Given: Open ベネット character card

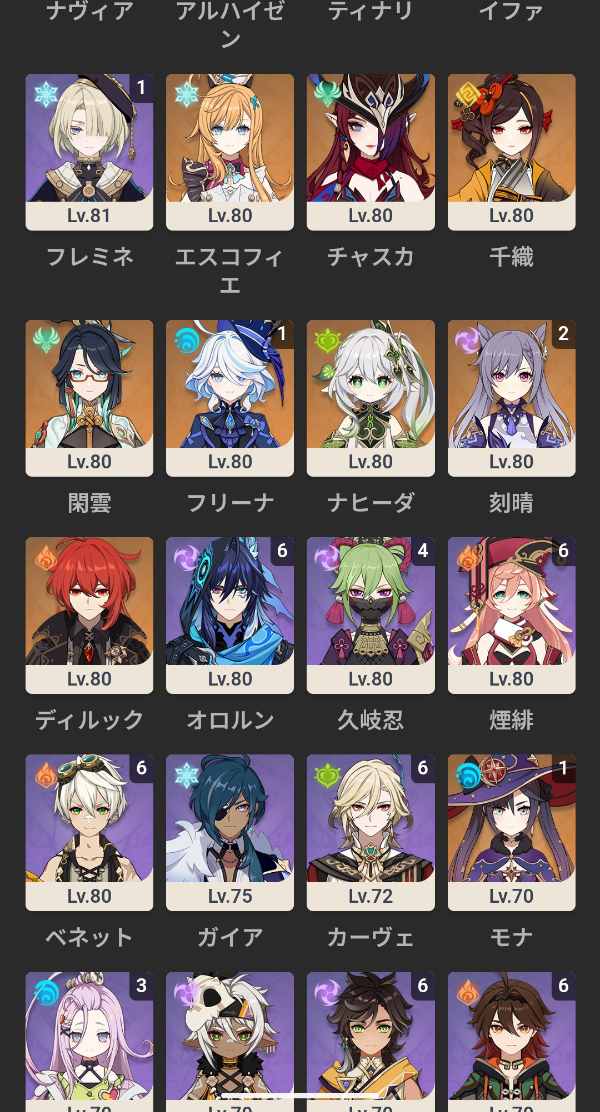Looking at the screenshot, I should [x=89, y=831].
